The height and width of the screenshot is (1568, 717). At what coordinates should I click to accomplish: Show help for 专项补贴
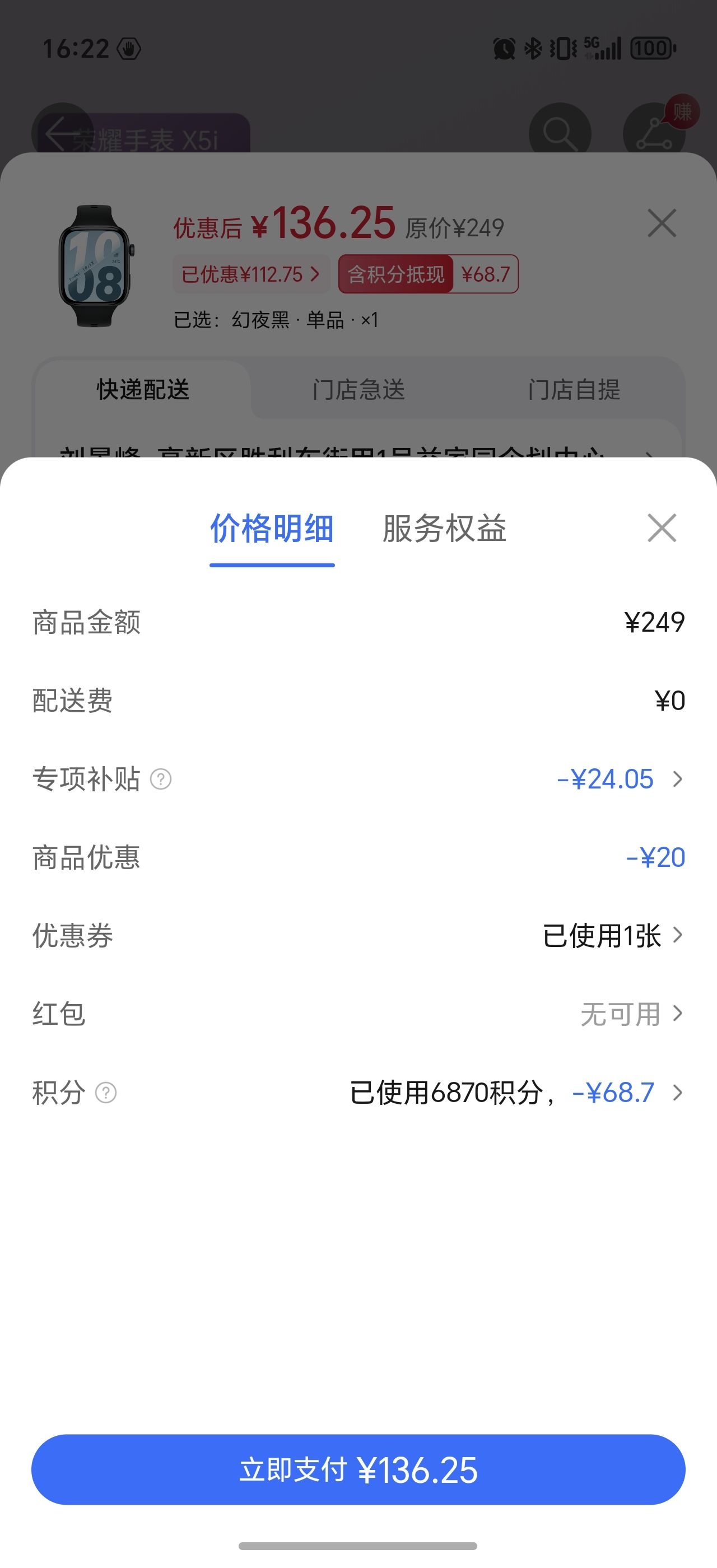(x=161, y=779)
